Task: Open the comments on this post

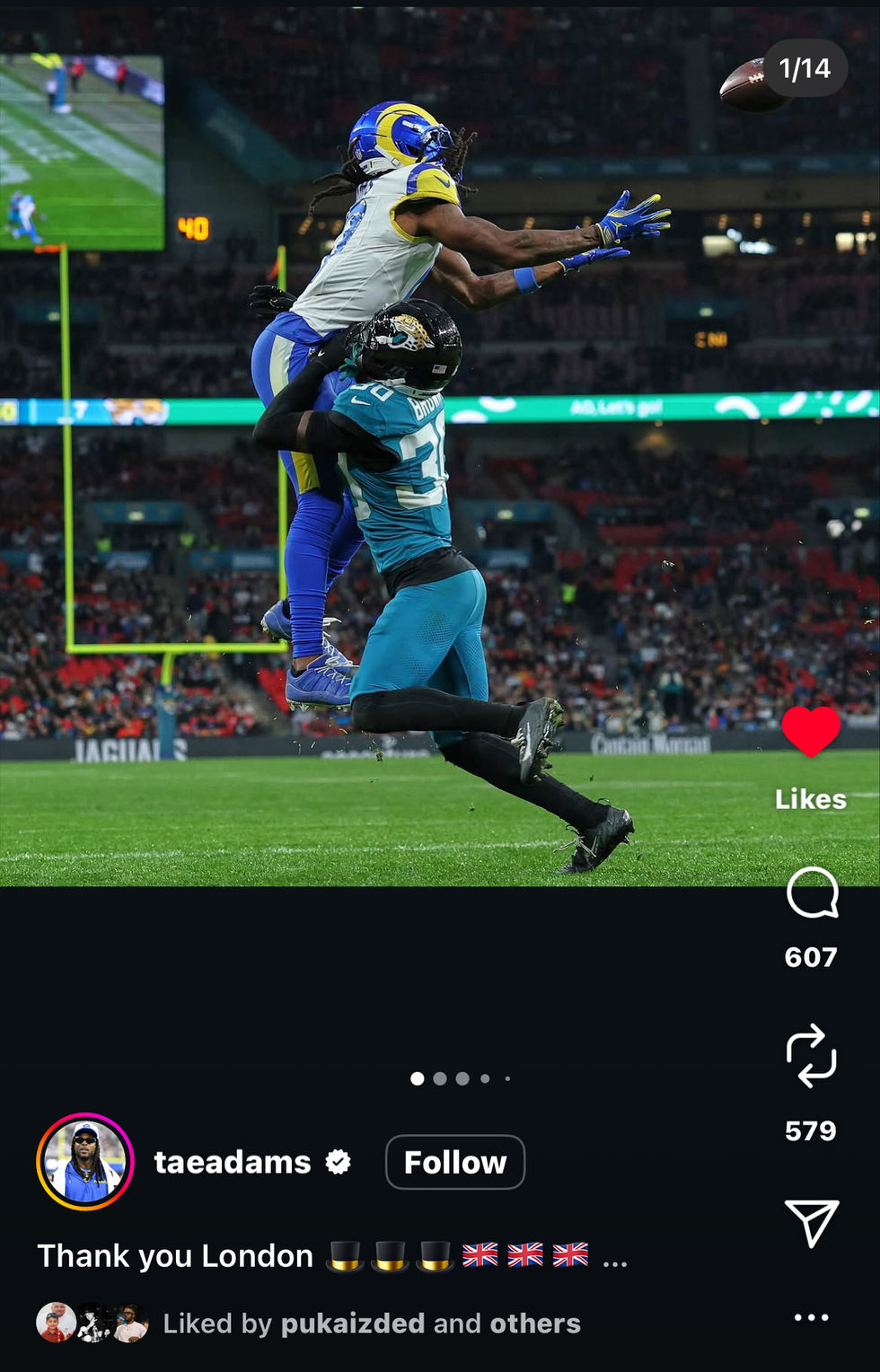Action: (812, 893)
